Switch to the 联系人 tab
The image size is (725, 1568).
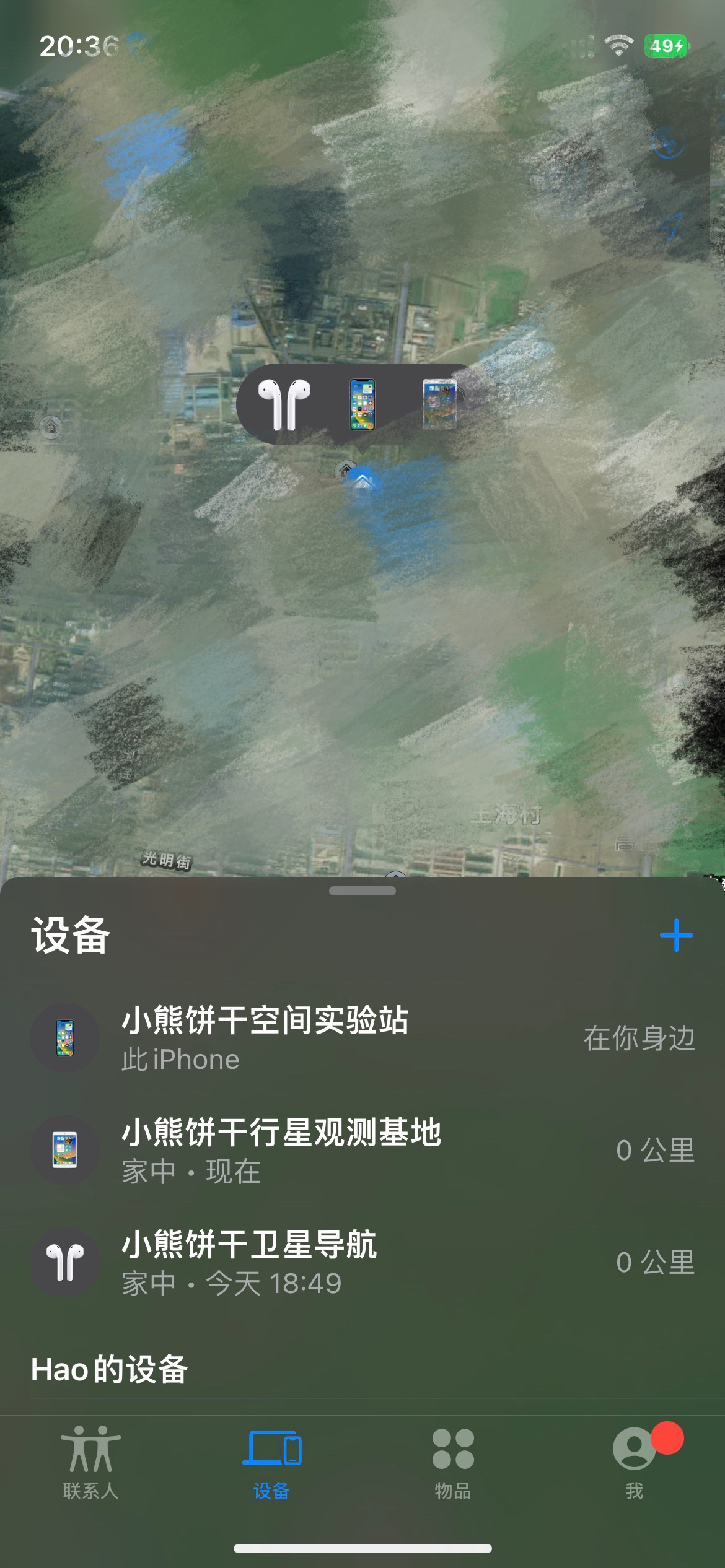click(90, 1463)
